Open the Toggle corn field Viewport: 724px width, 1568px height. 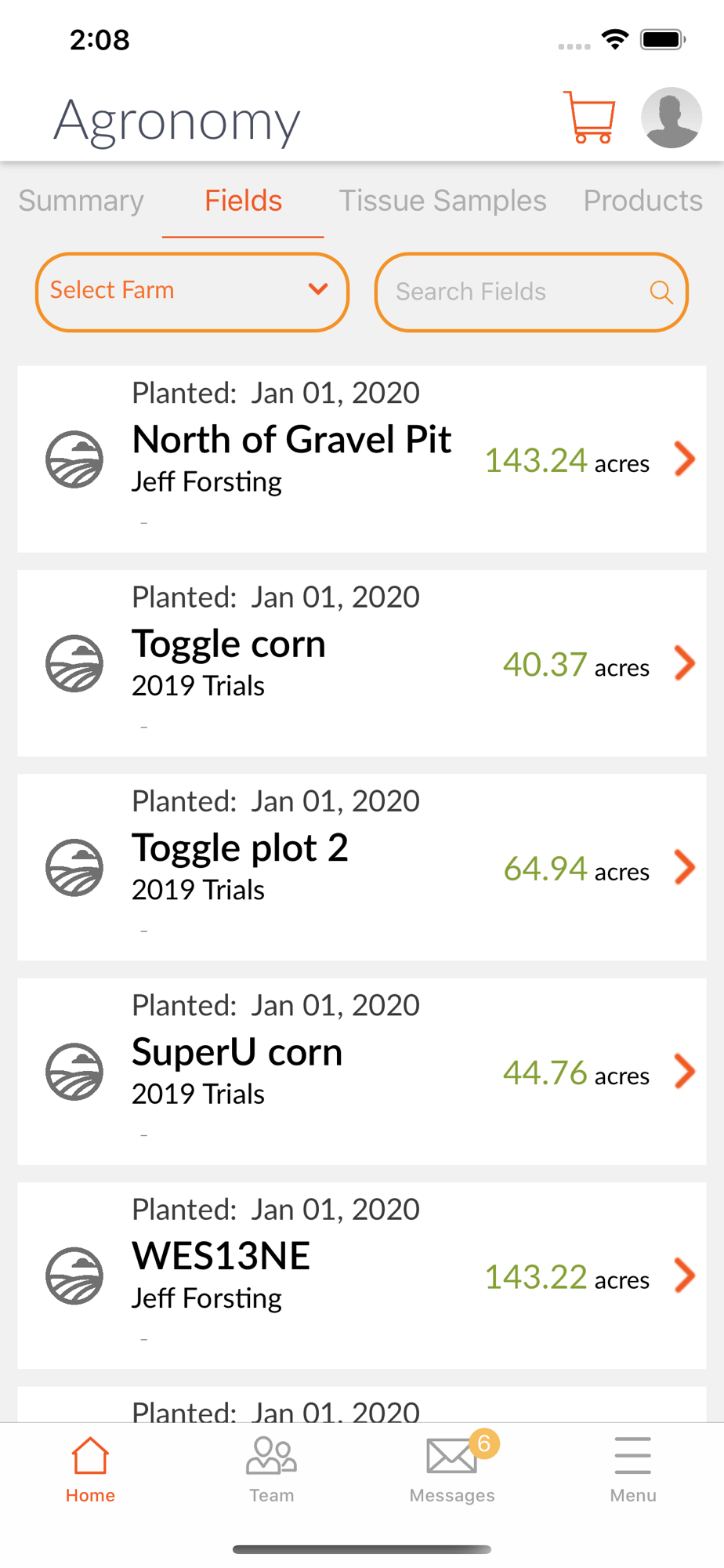tap(362, 663)
